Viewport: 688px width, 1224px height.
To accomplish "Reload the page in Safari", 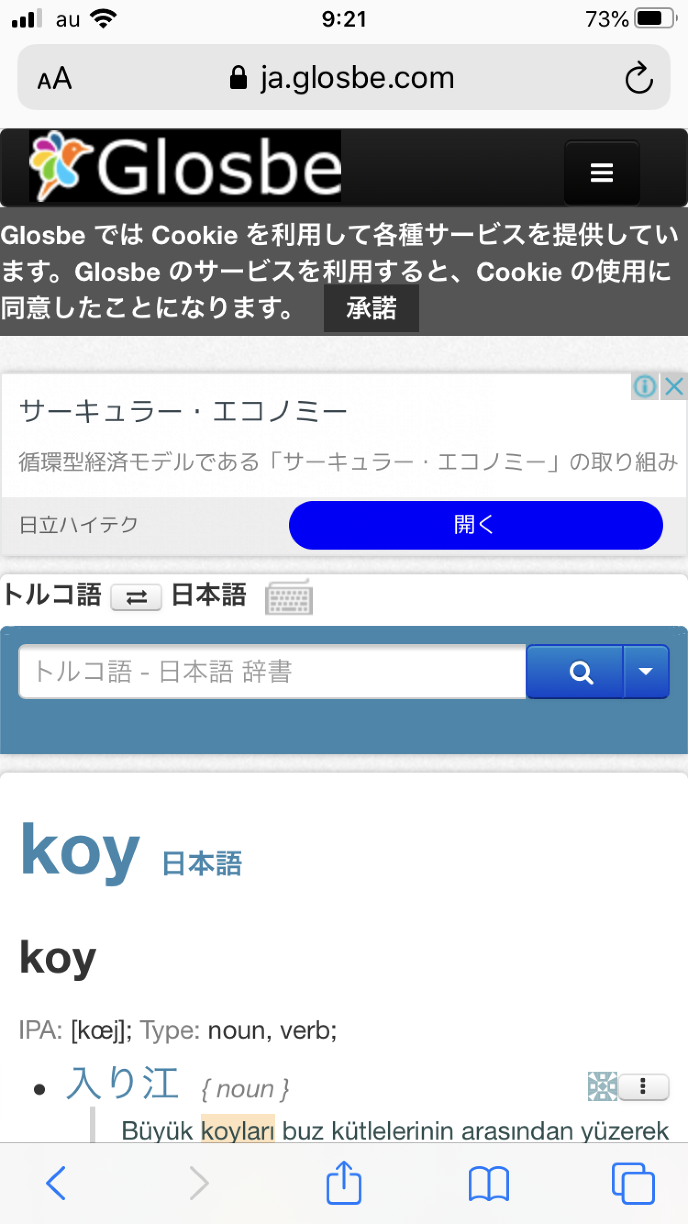I will coord(638,78).
